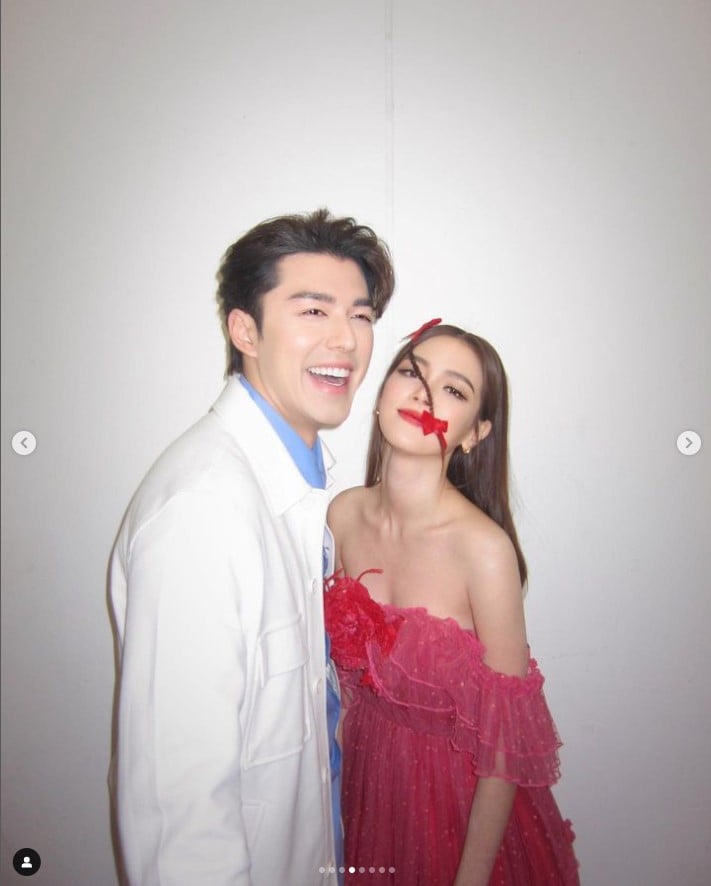The width and height of the screenshot is (711, 886).
Task: Advance to the next photo in carousel
Action: pyautogui.click(x=688, y=443)
